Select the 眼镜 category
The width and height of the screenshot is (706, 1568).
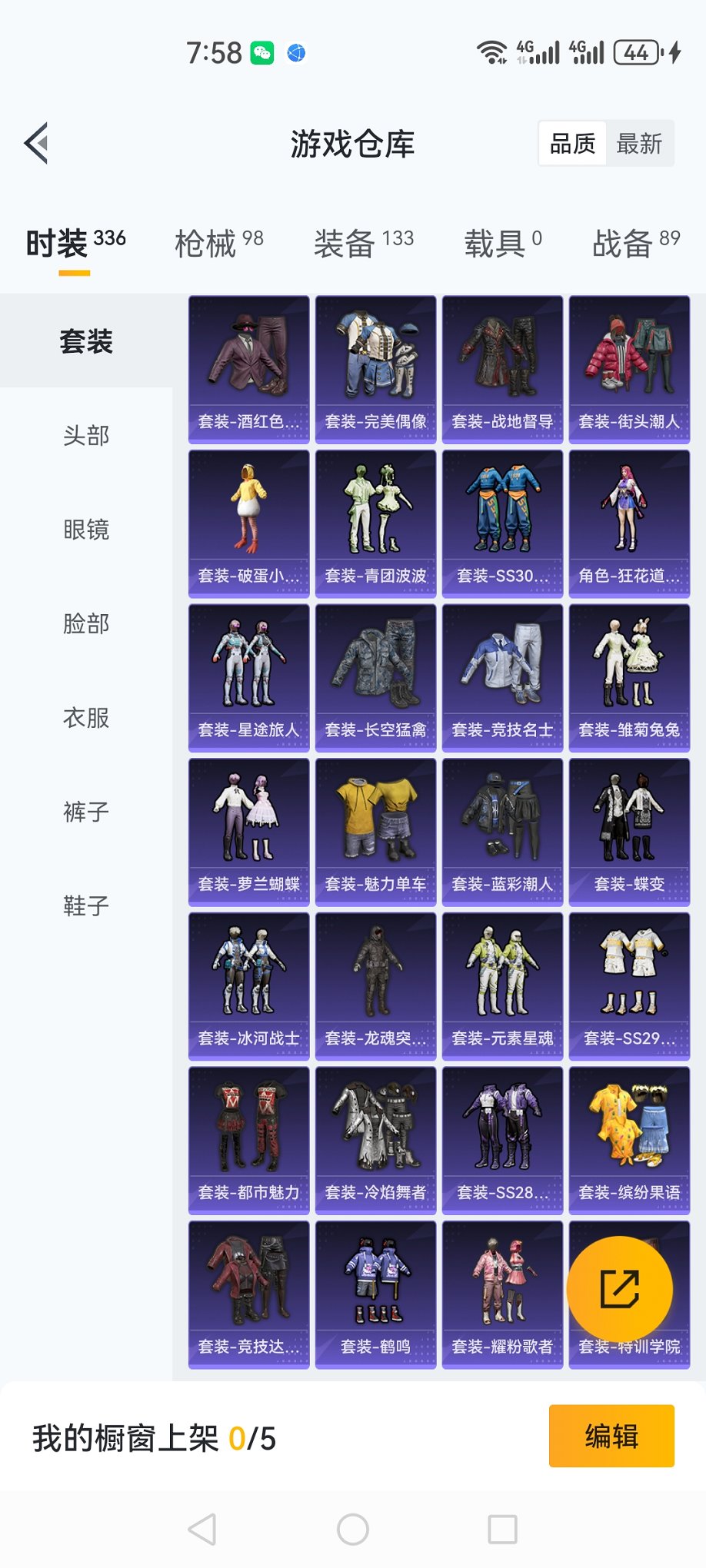point(86,530)
